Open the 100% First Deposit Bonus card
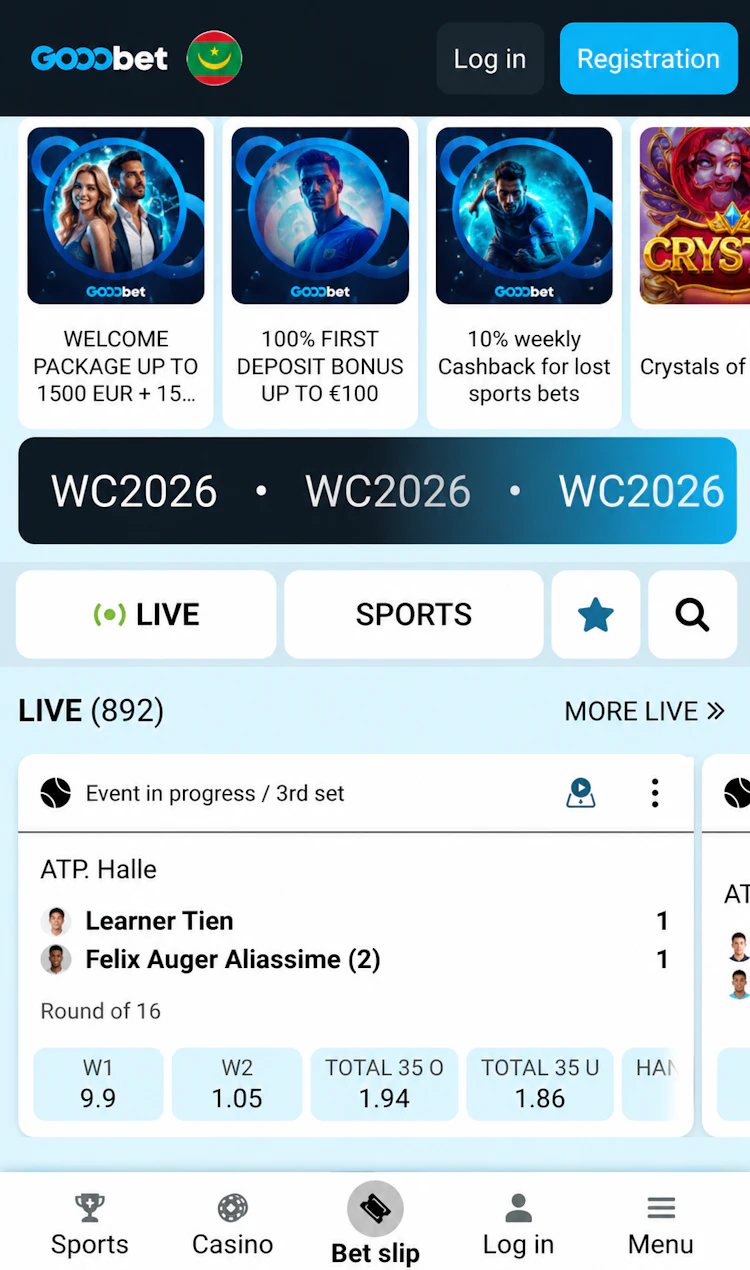 [x=320, y=272]
